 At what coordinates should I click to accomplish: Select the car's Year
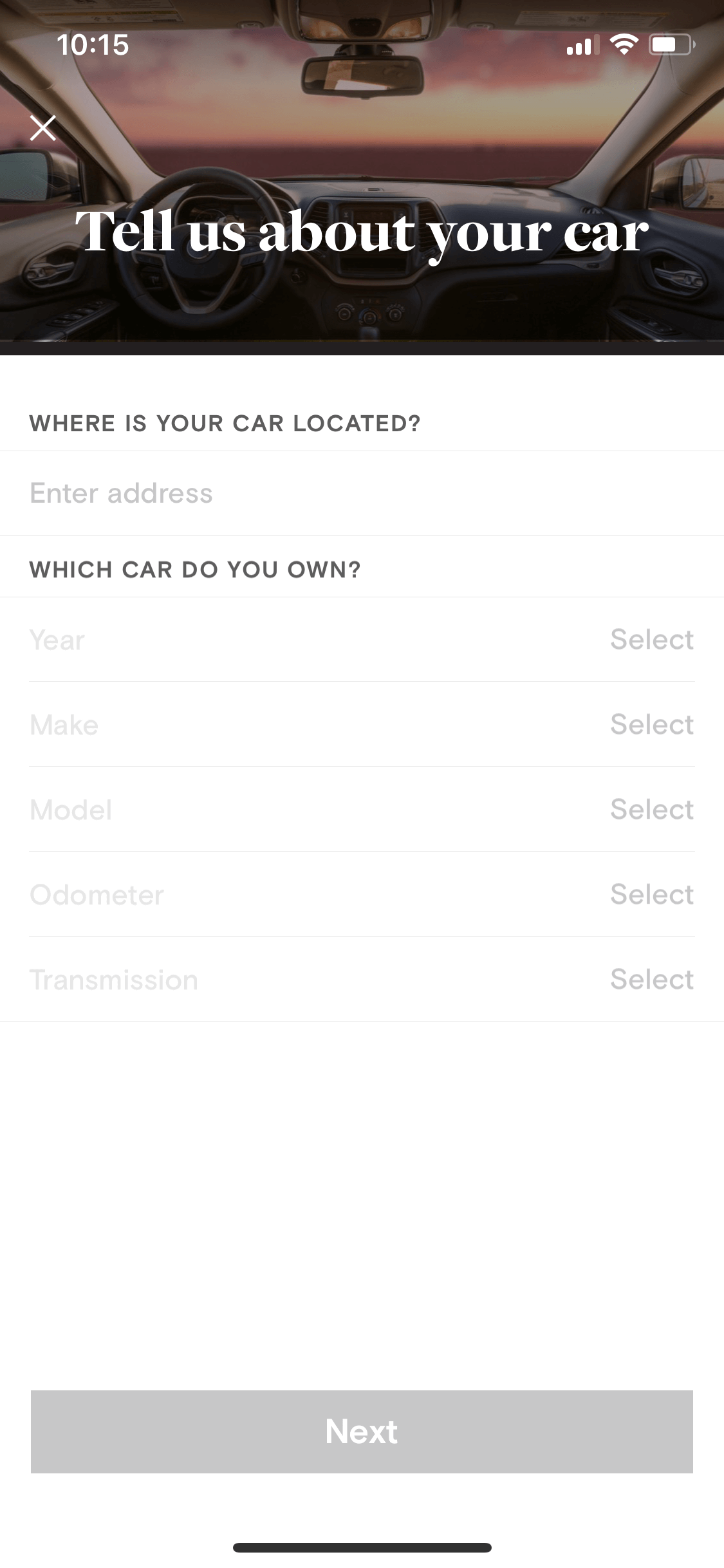pos(362,640)
